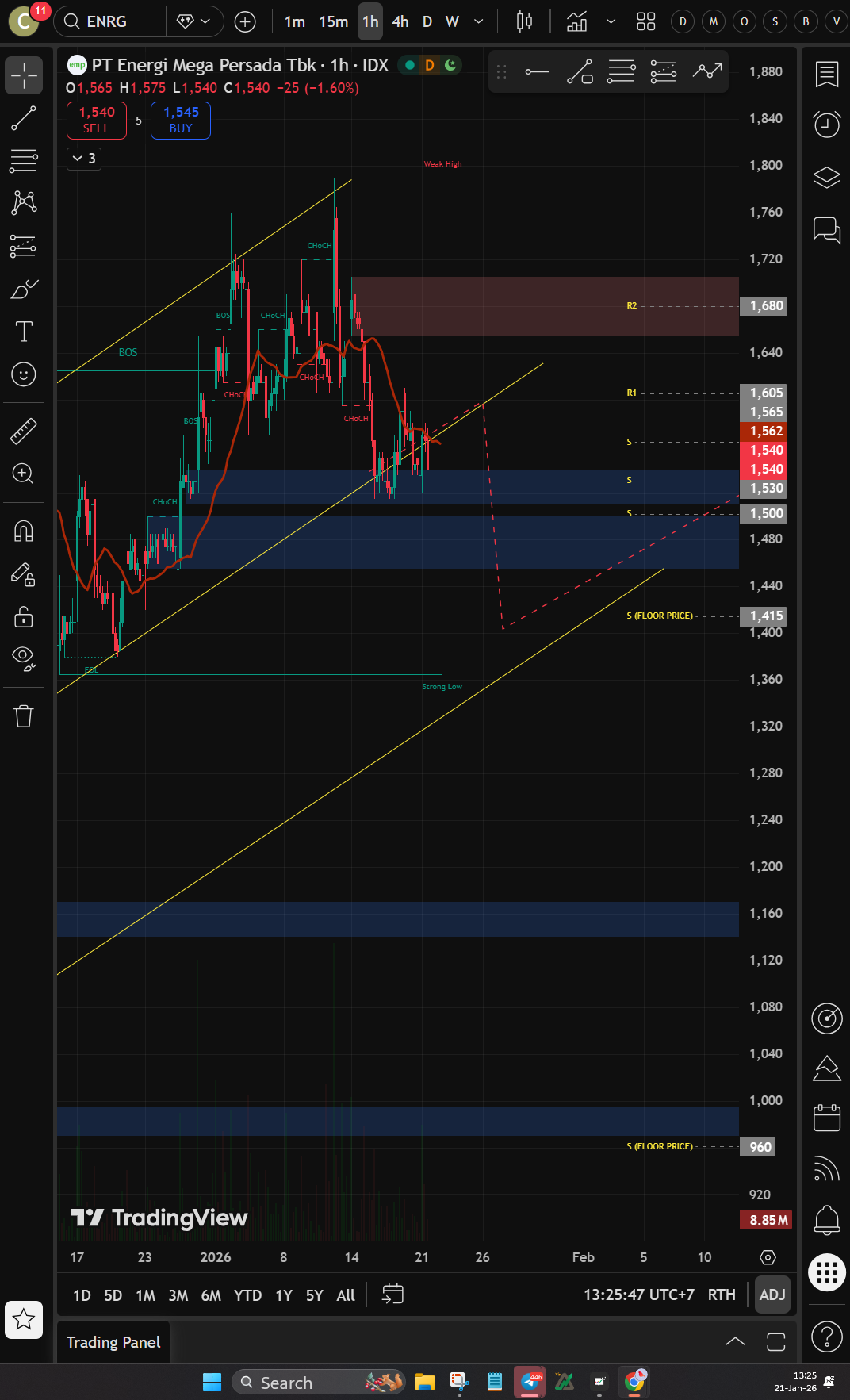Tap the 1,545 BUY button
This screenshot has height=1400, width=850.
pos(181,120)
